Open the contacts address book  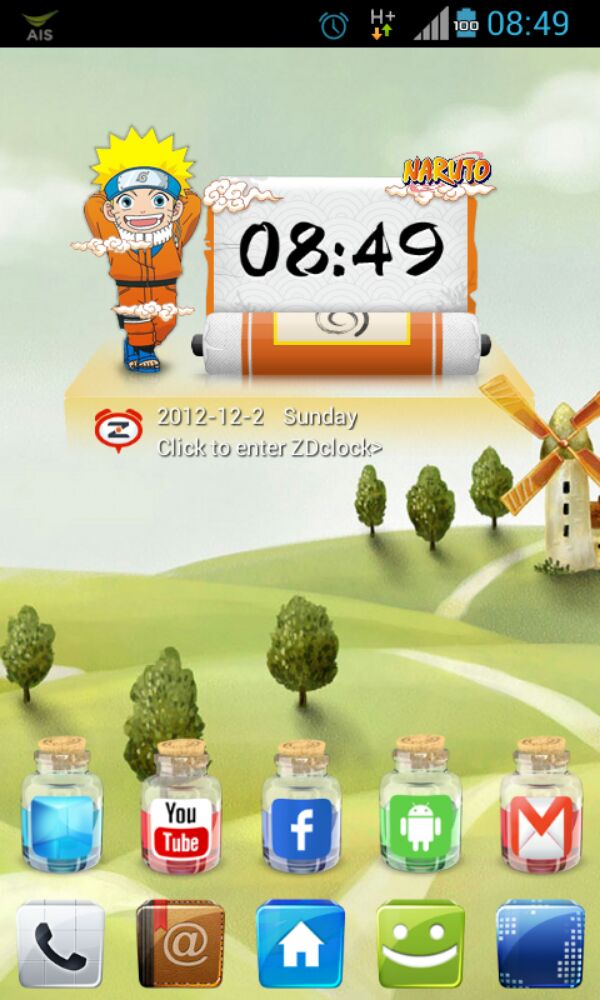181,943
